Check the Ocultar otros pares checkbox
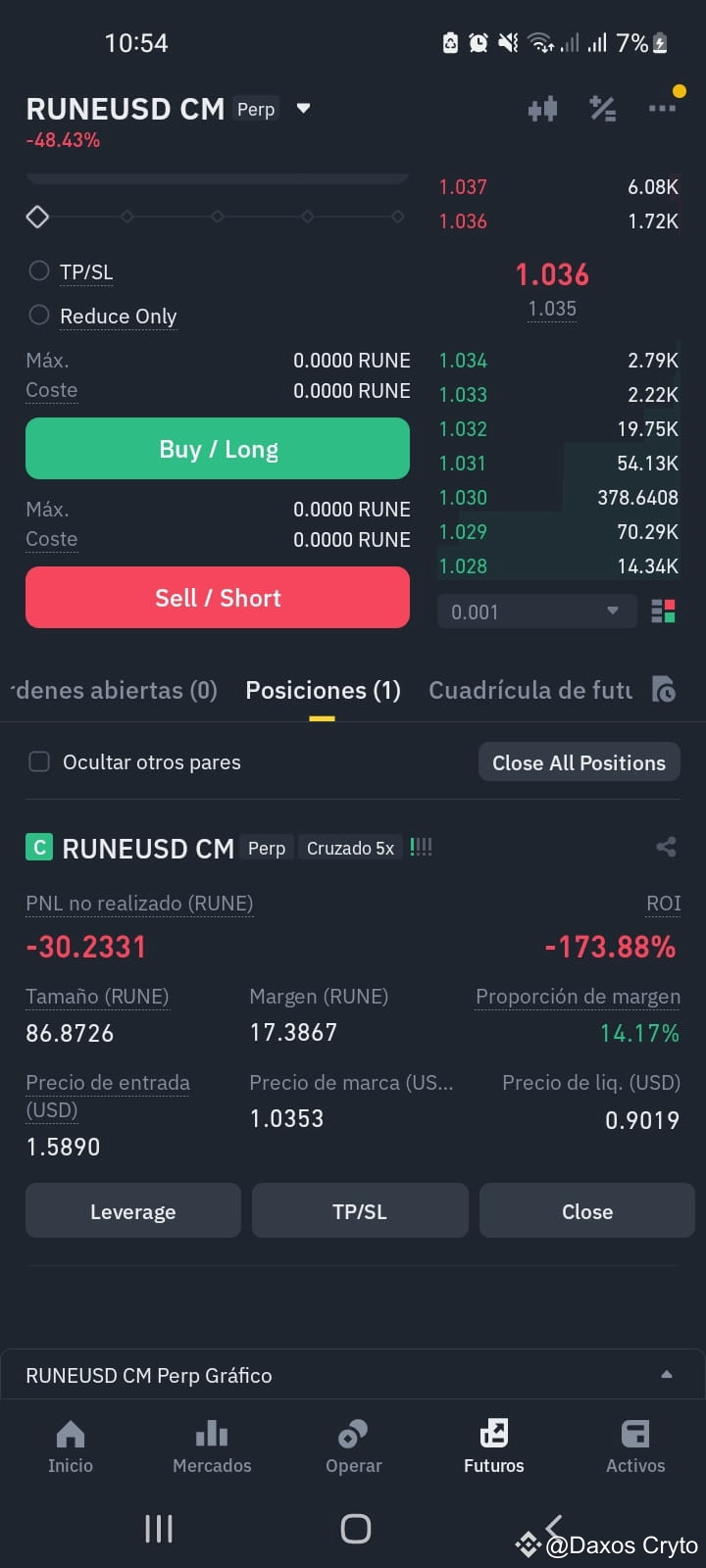Screen dimensions: 706x1568 pos(39,761)
